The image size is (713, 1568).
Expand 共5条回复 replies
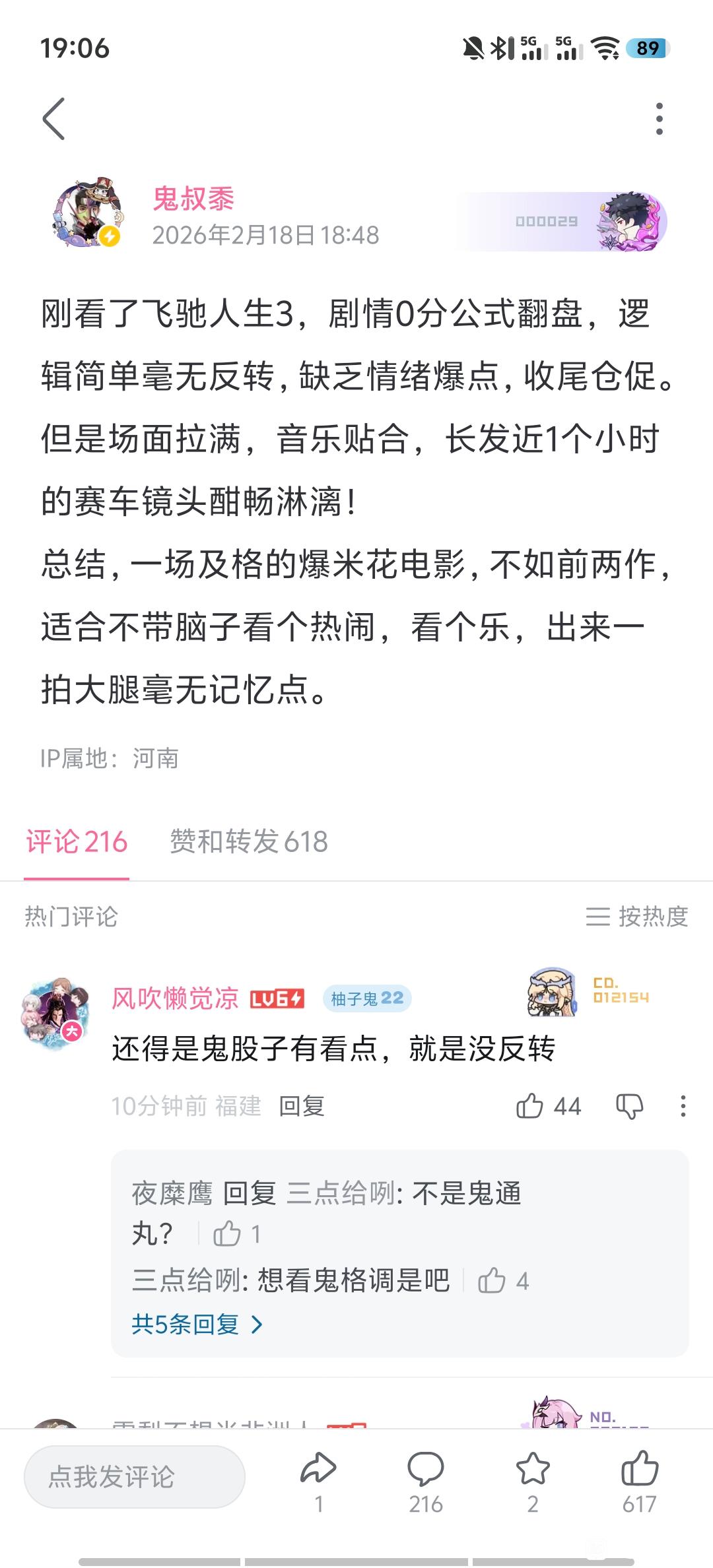pyautogui.click(x=197, y=1324)
